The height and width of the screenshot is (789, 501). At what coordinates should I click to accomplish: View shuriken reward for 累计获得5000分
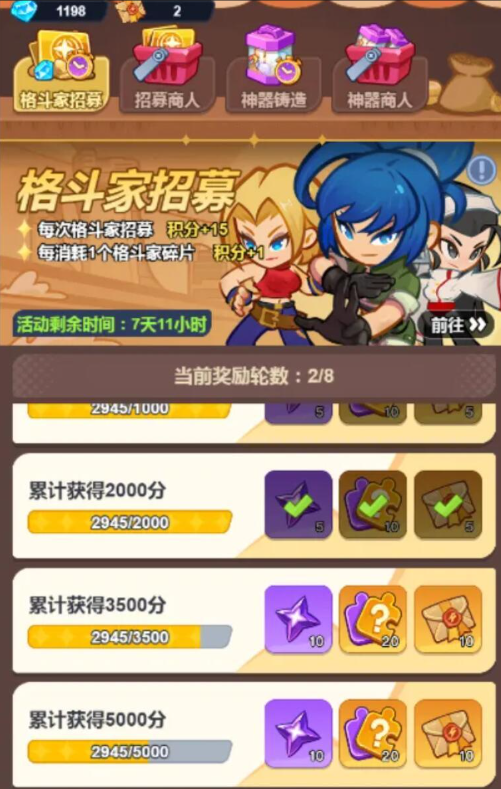point(298,733)
